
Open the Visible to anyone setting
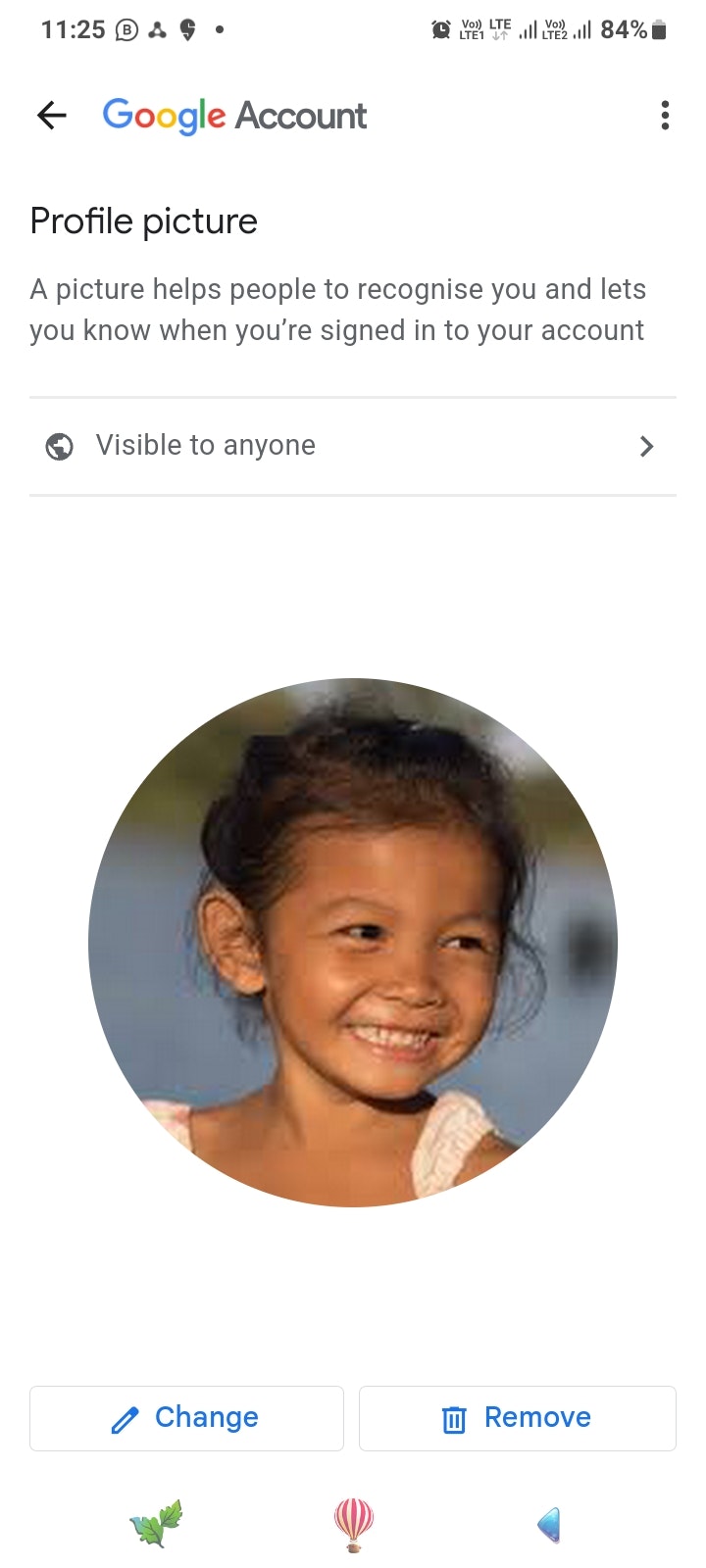[353, 446]
